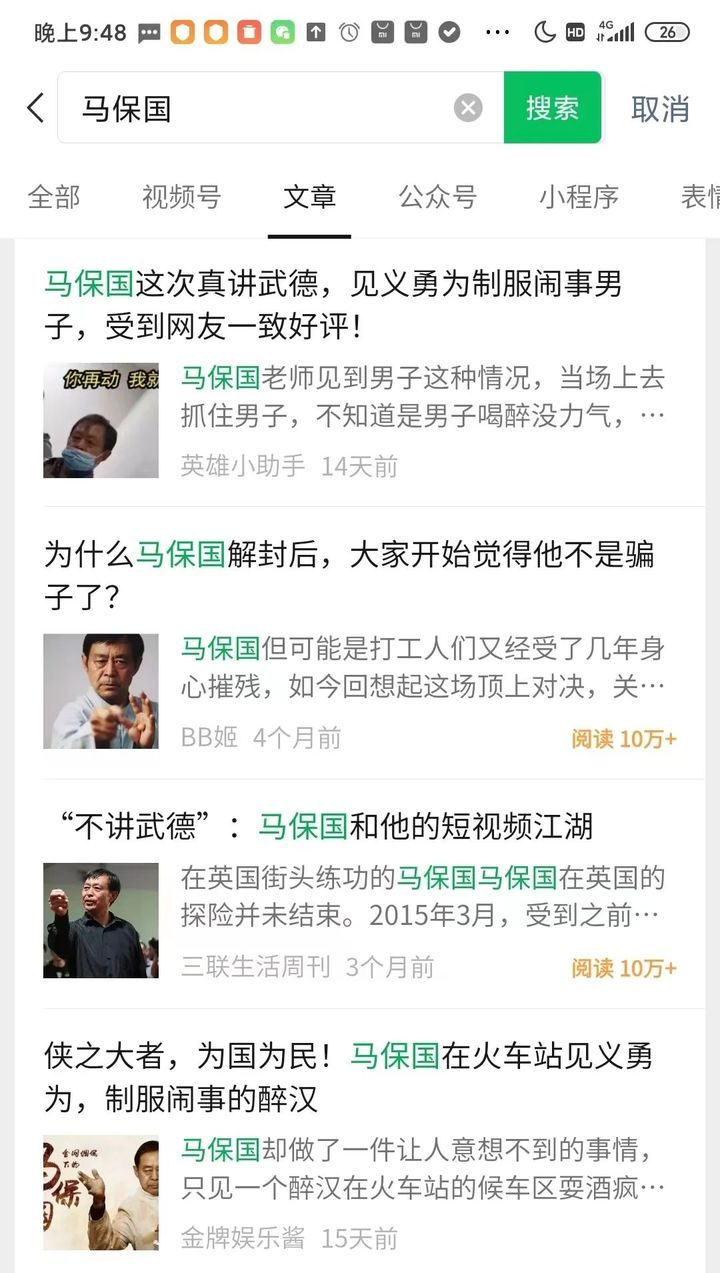Go back using the arrow icon
Screen dimensions: 720x1273
point(36,108)
